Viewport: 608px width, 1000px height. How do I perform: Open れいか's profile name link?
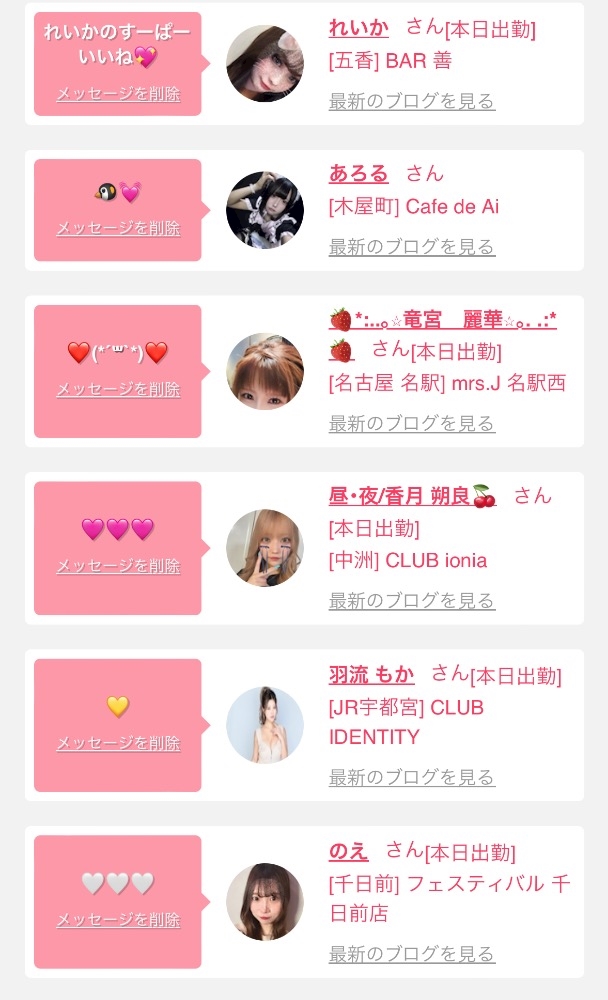358,28
